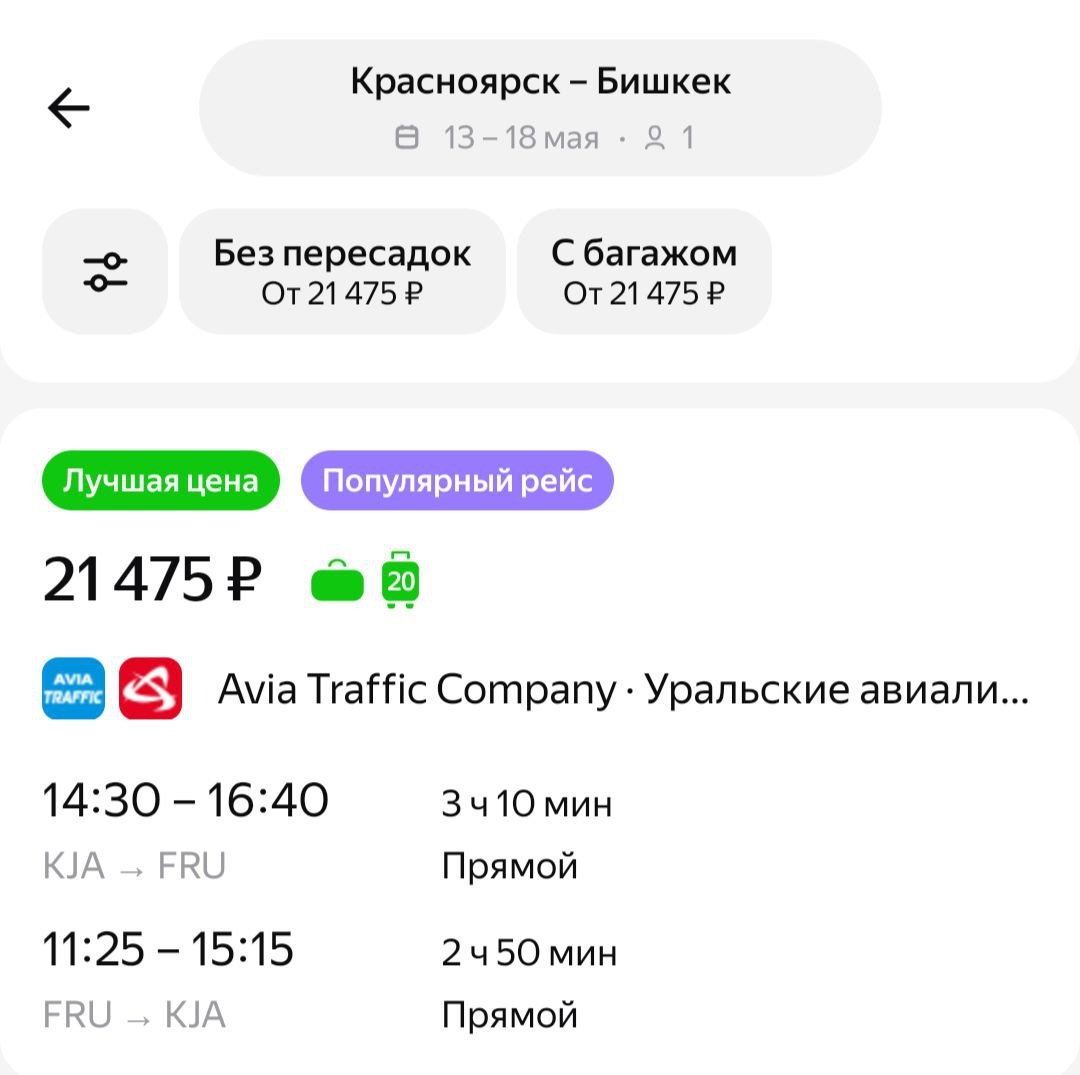Select the С багажом filter chip
1080x1075 pixels.
click(644, 271)
